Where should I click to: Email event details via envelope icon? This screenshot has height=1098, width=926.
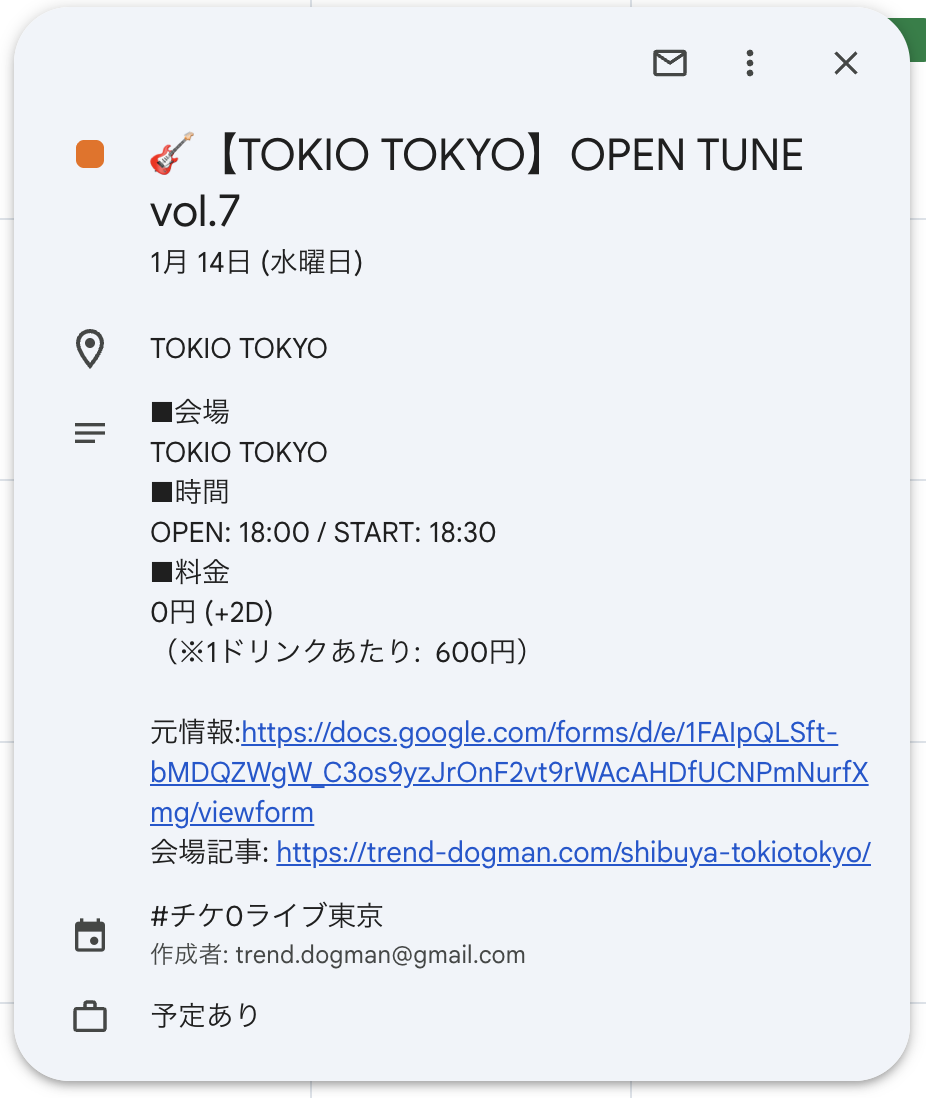pos(670,64)
